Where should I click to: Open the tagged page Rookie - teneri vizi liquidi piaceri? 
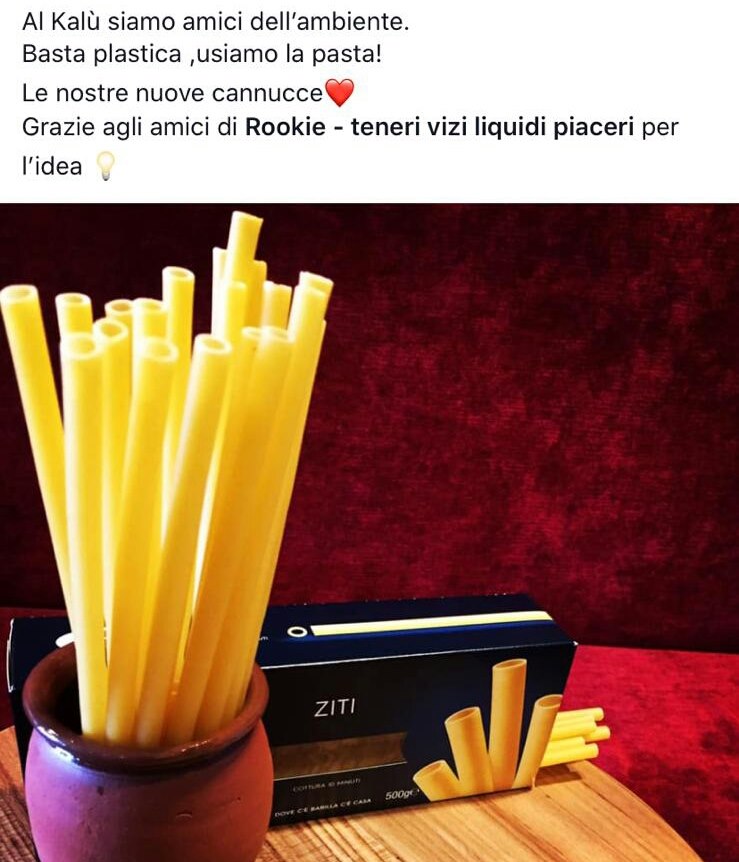pyautogui.click(x=440, y=130)
